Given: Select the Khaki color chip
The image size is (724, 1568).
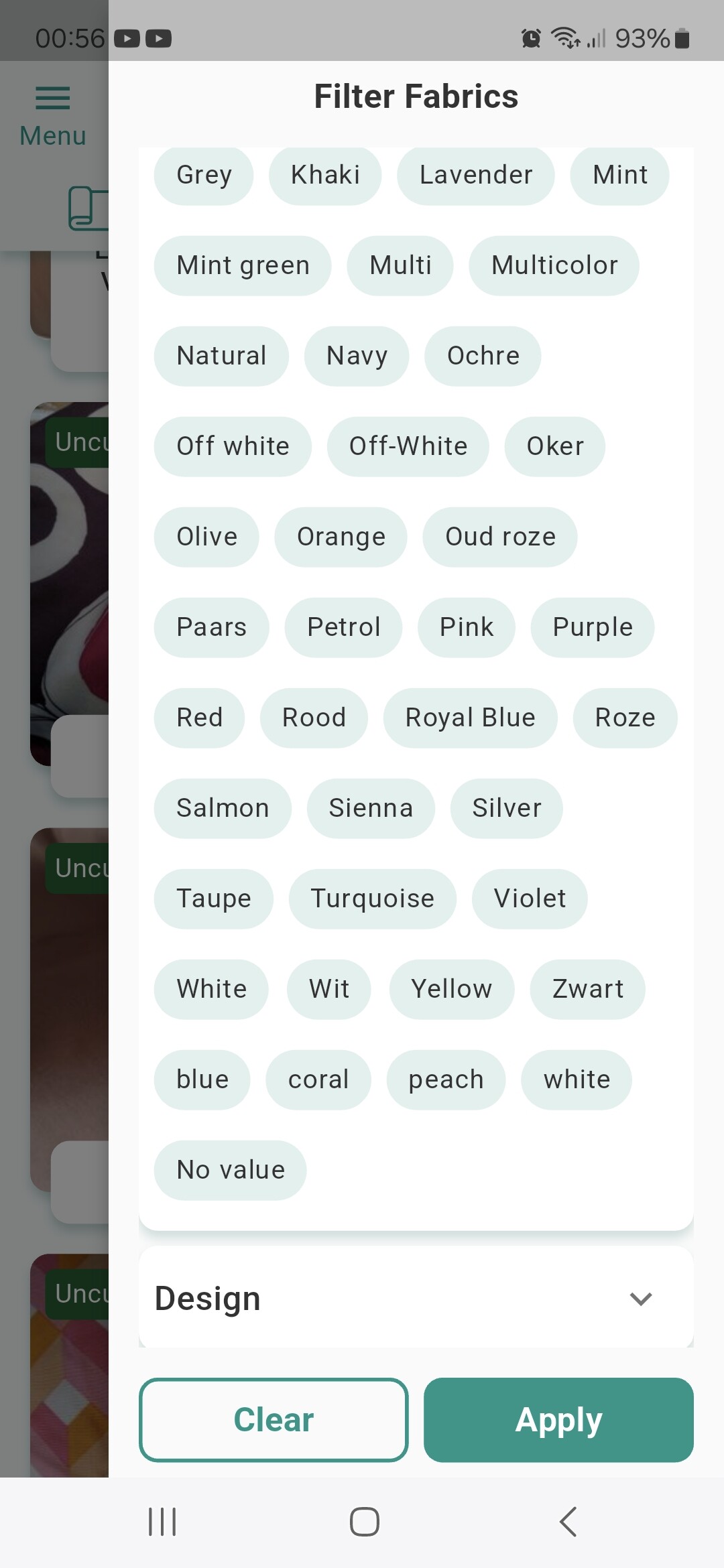Looking at the screenshot, I should [x=325, y=175].
